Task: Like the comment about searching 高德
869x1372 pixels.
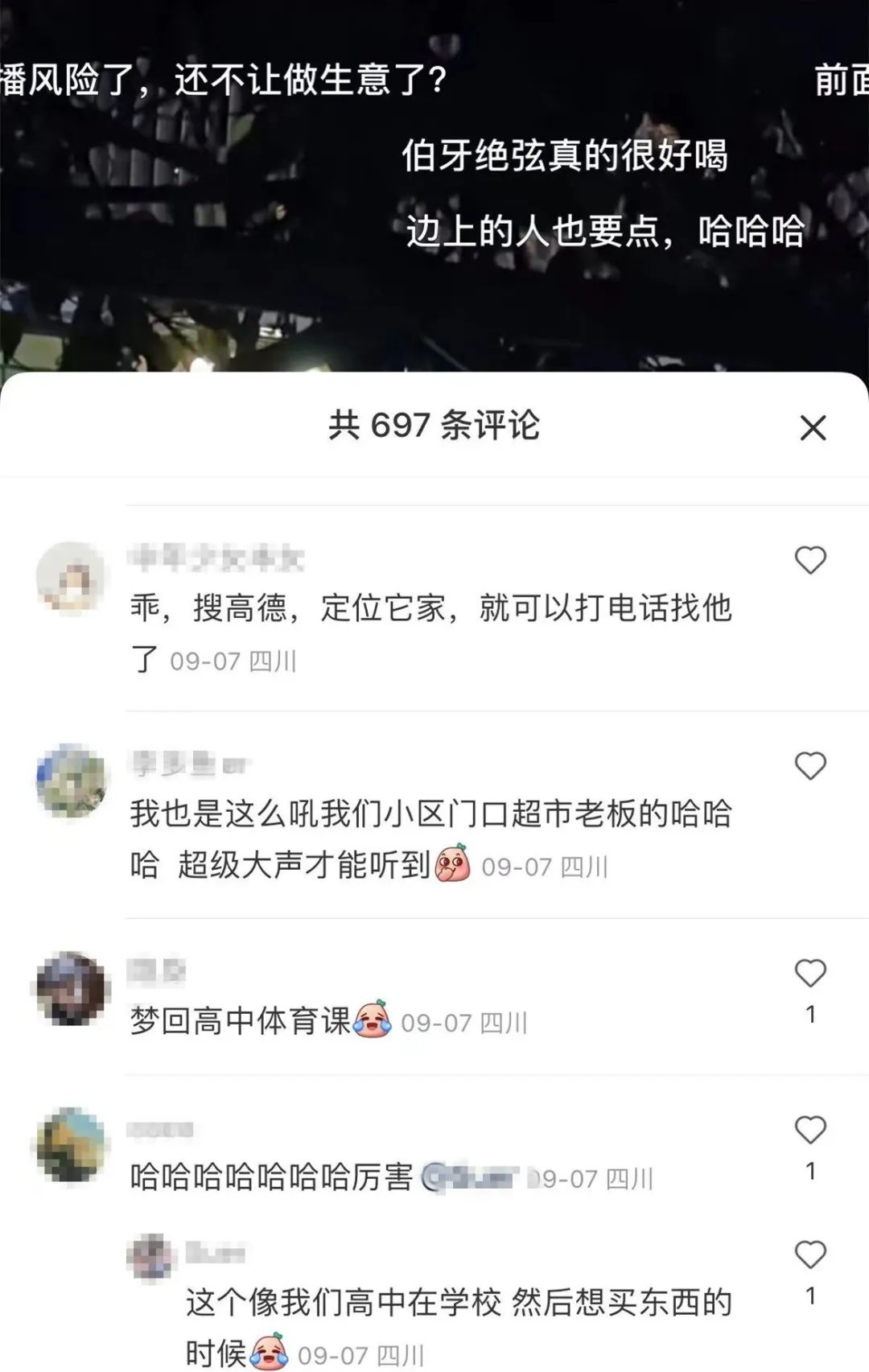Action: [x=810, y=560]
